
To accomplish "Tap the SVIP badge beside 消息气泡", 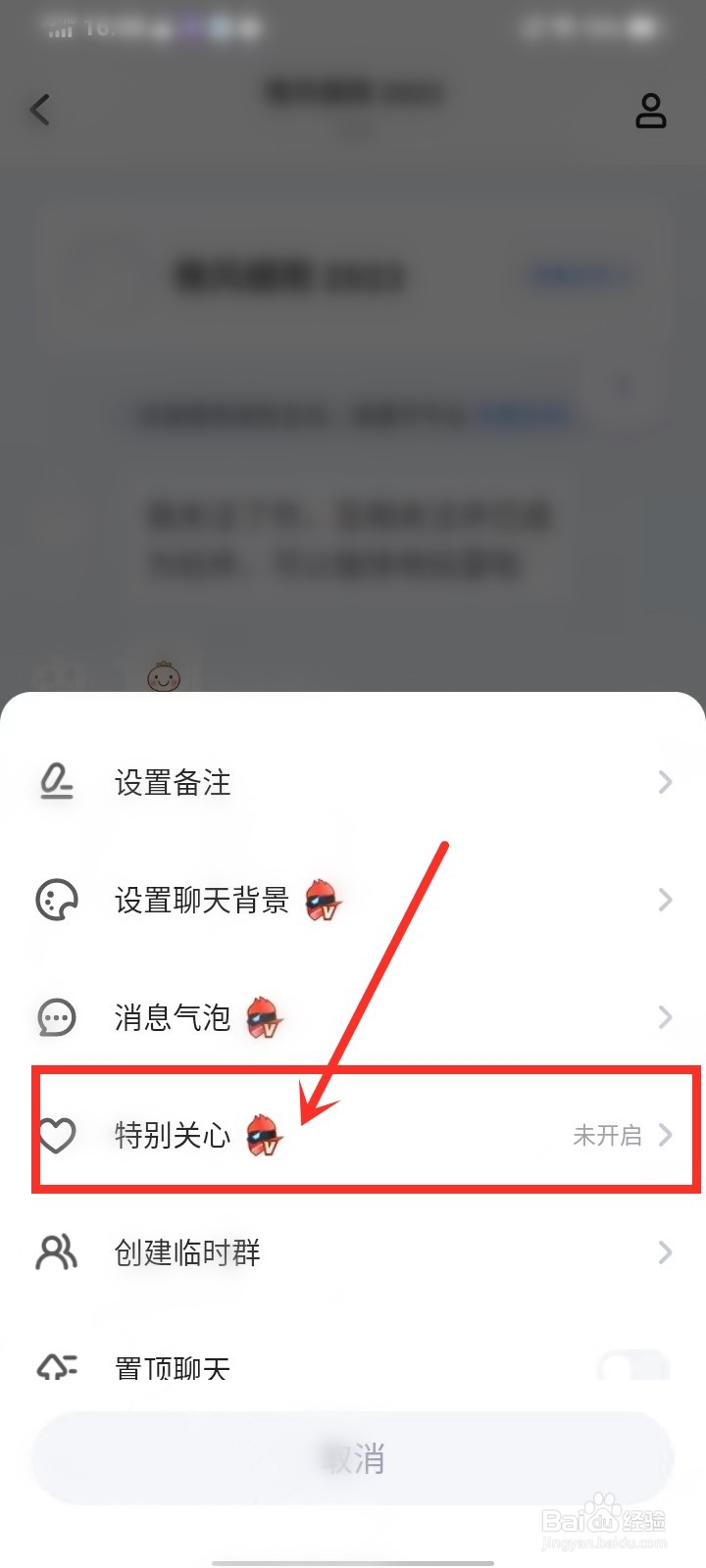I will click(263, 1019).
